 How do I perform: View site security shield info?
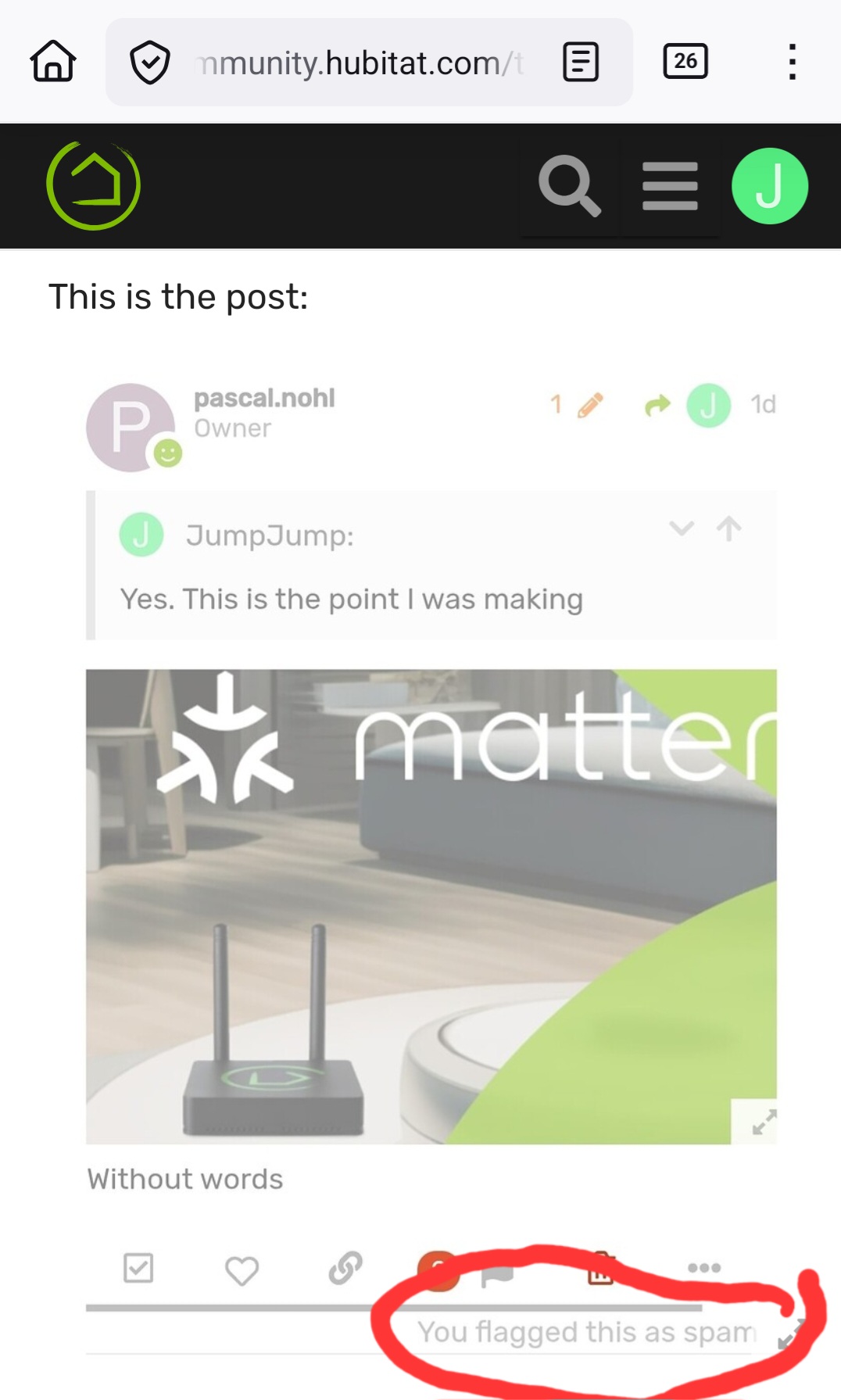point(149,63)
